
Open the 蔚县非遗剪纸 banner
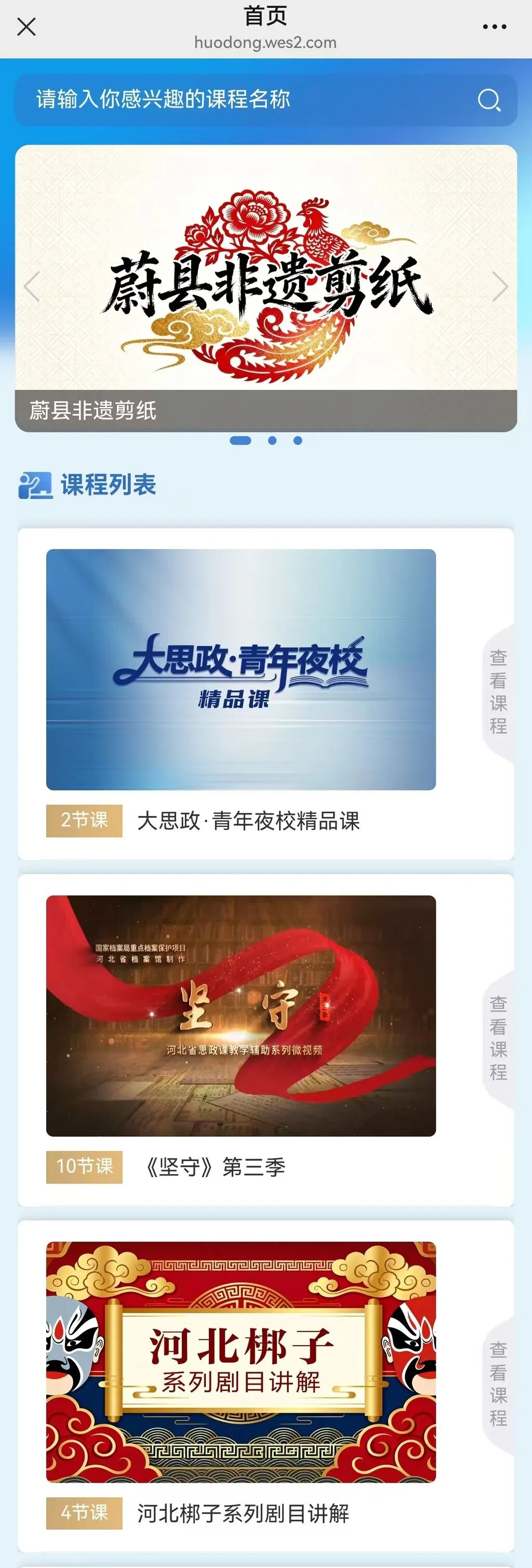[x=266, y=274]
